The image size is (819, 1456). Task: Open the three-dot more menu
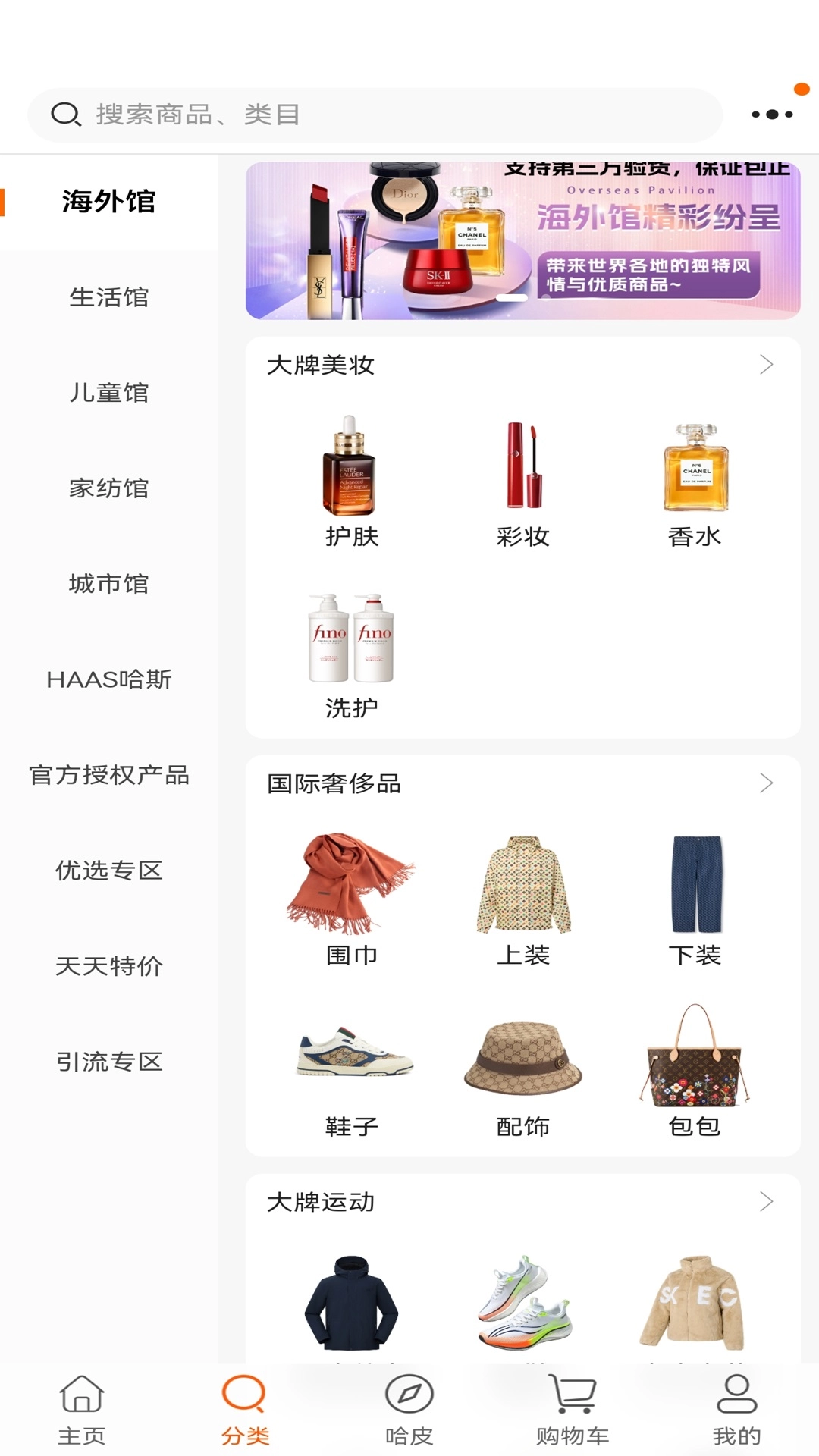(772, 115)
